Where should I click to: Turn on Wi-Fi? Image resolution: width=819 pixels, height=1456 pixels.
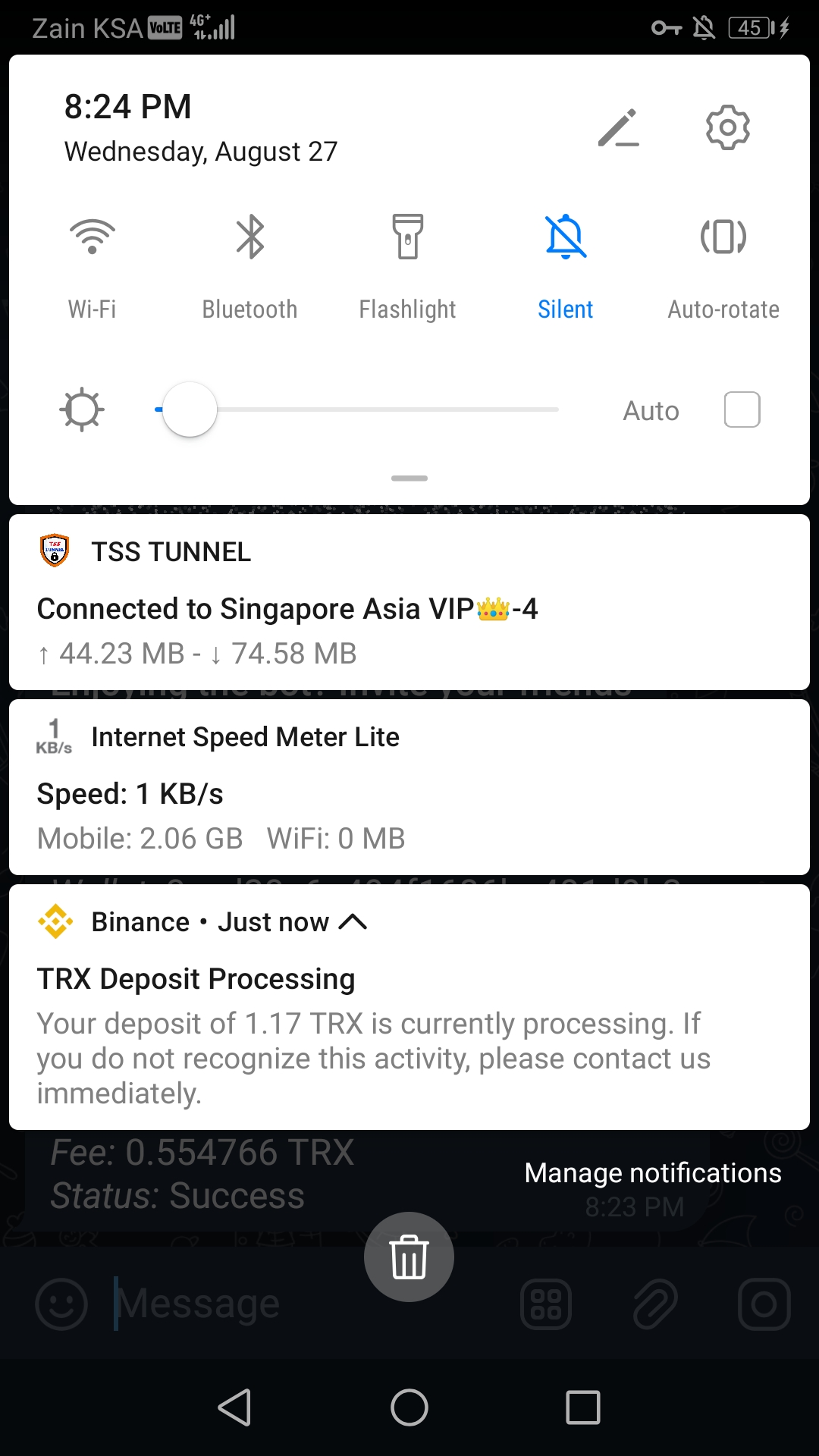click(x=92, y=237)
